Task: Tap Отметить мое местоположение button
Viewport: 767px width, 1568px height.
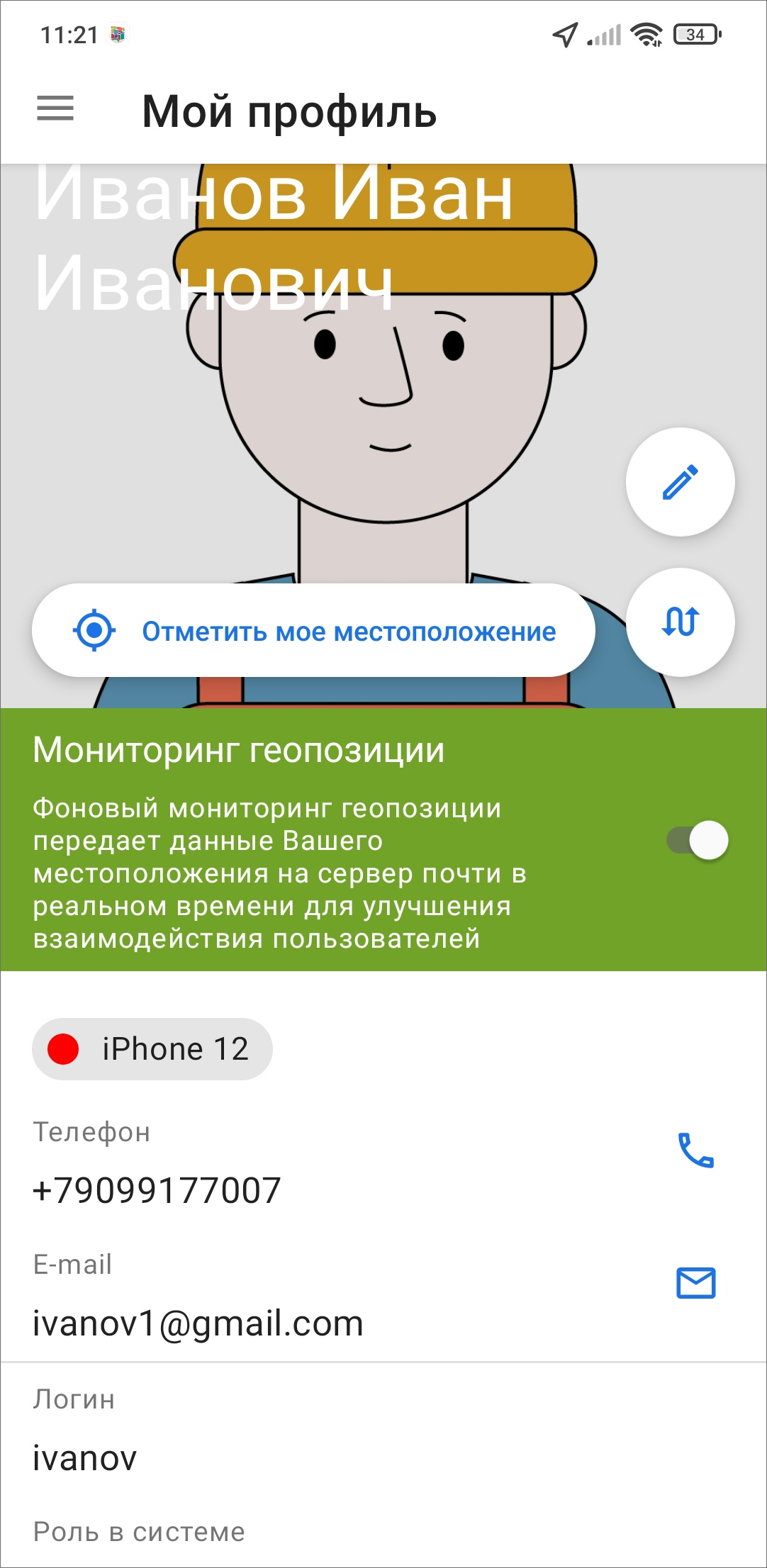Action: (313, 630)
